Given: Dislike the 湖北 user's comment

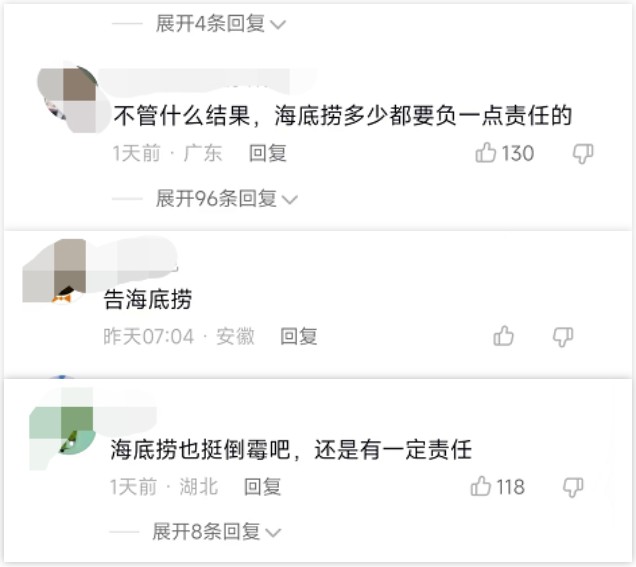Looking at the screenshot, I should point(573,487).
